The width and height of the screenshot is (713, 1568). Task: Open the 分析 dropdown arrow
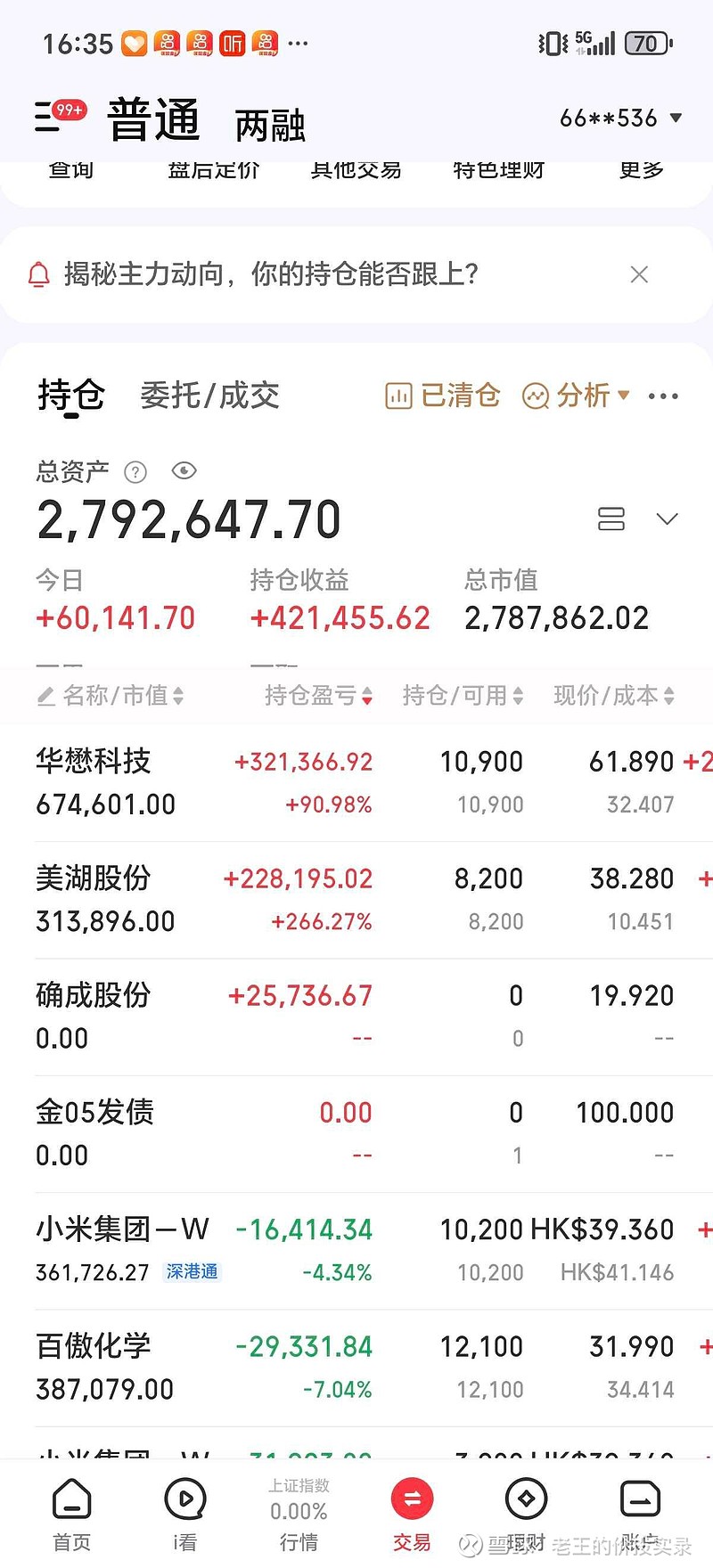[x=624, y=396]
